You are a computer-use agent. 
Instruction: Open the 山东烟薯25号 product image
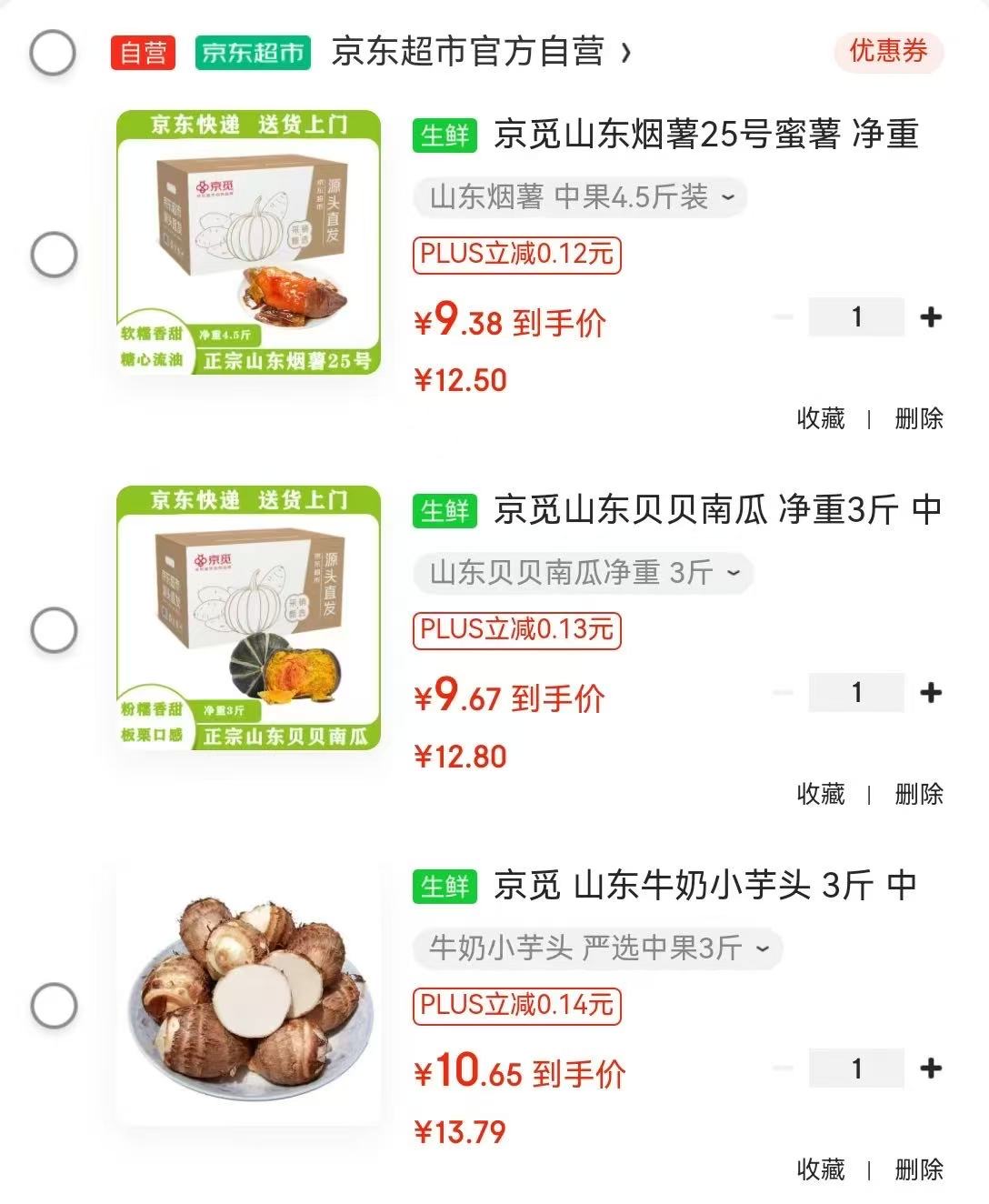[x=248, y=244]
